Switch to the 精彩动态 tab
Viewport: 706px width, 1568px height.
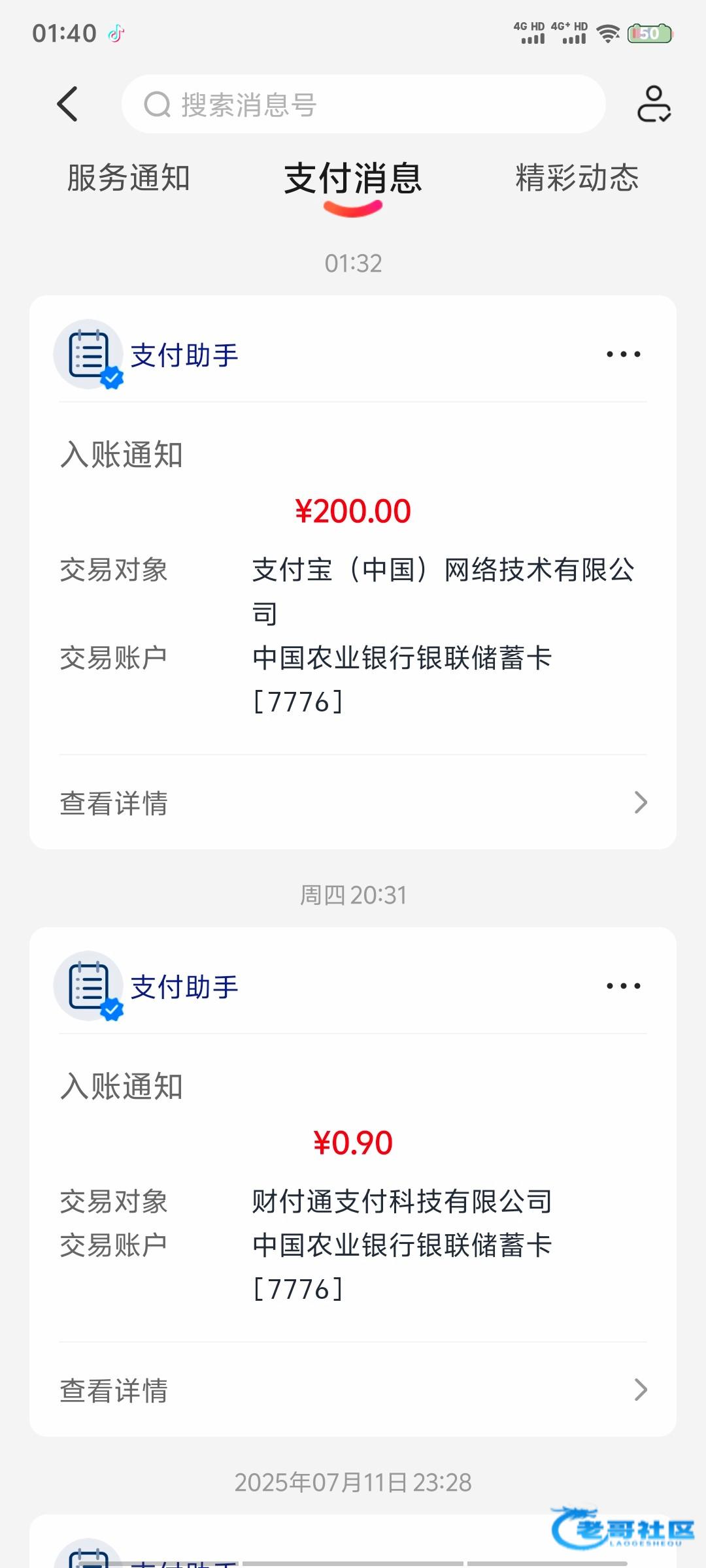577,178
